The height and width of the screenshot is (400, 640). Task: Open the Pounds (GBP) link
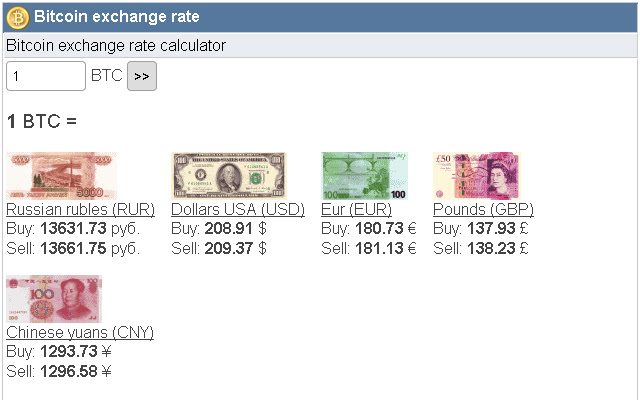483,209
